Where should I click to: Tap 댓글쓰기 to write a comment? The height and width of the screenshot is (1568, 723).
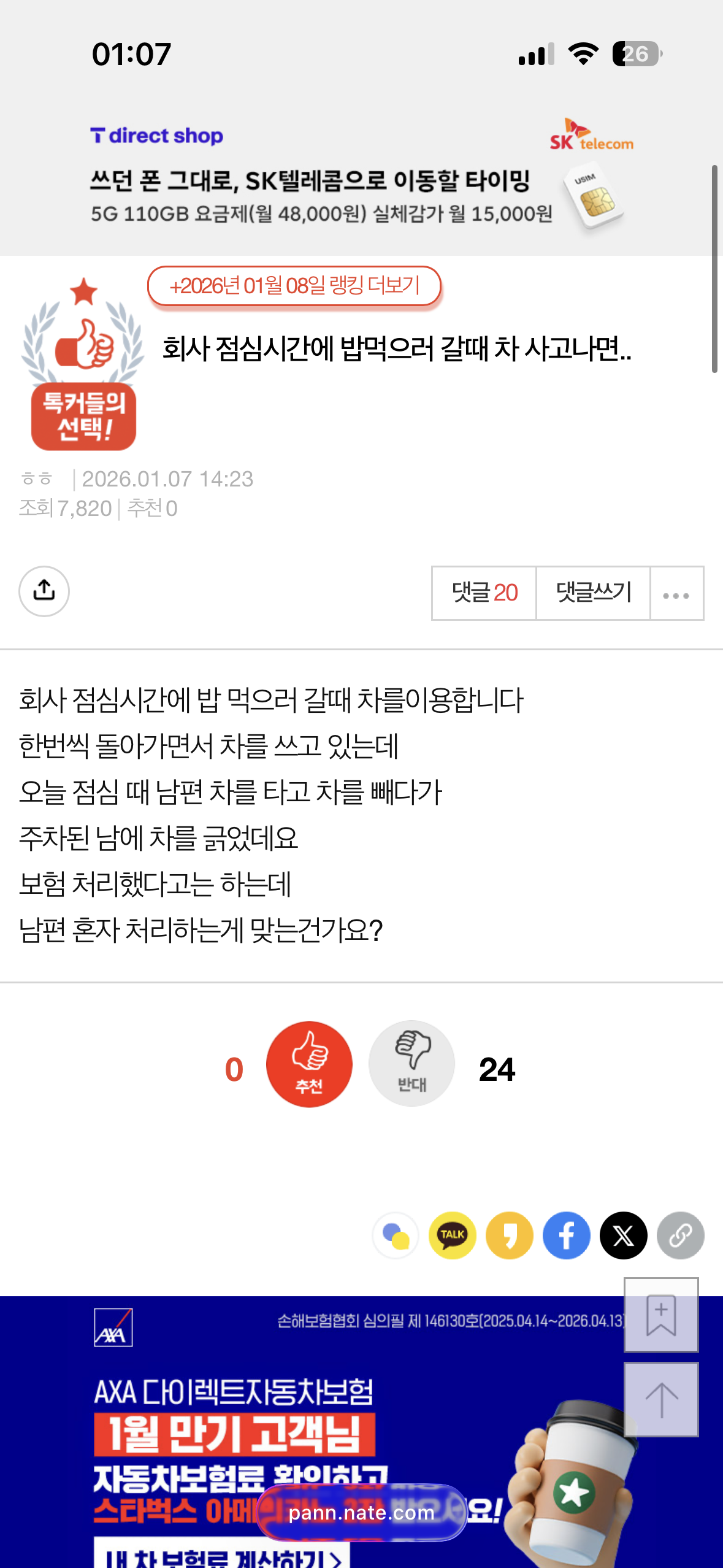tap(593, 593)
